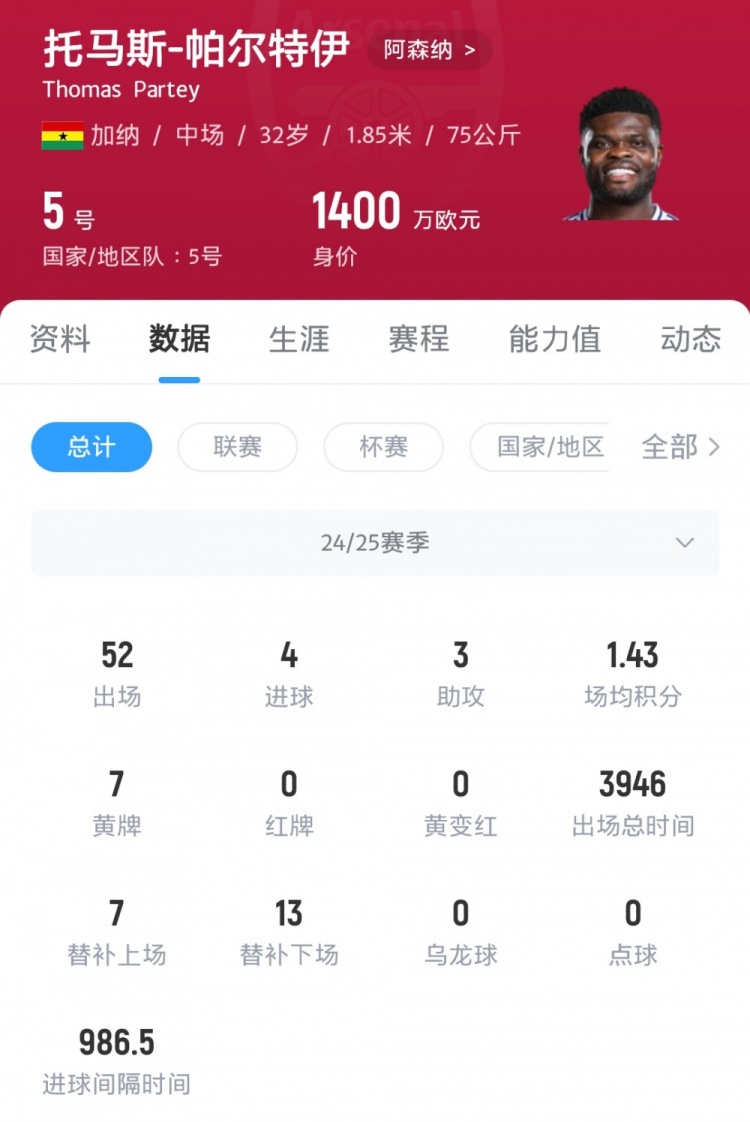Select the 能力值 tab
The width and height of the screenshot is (750, 1122).
[x=554, y=339]
